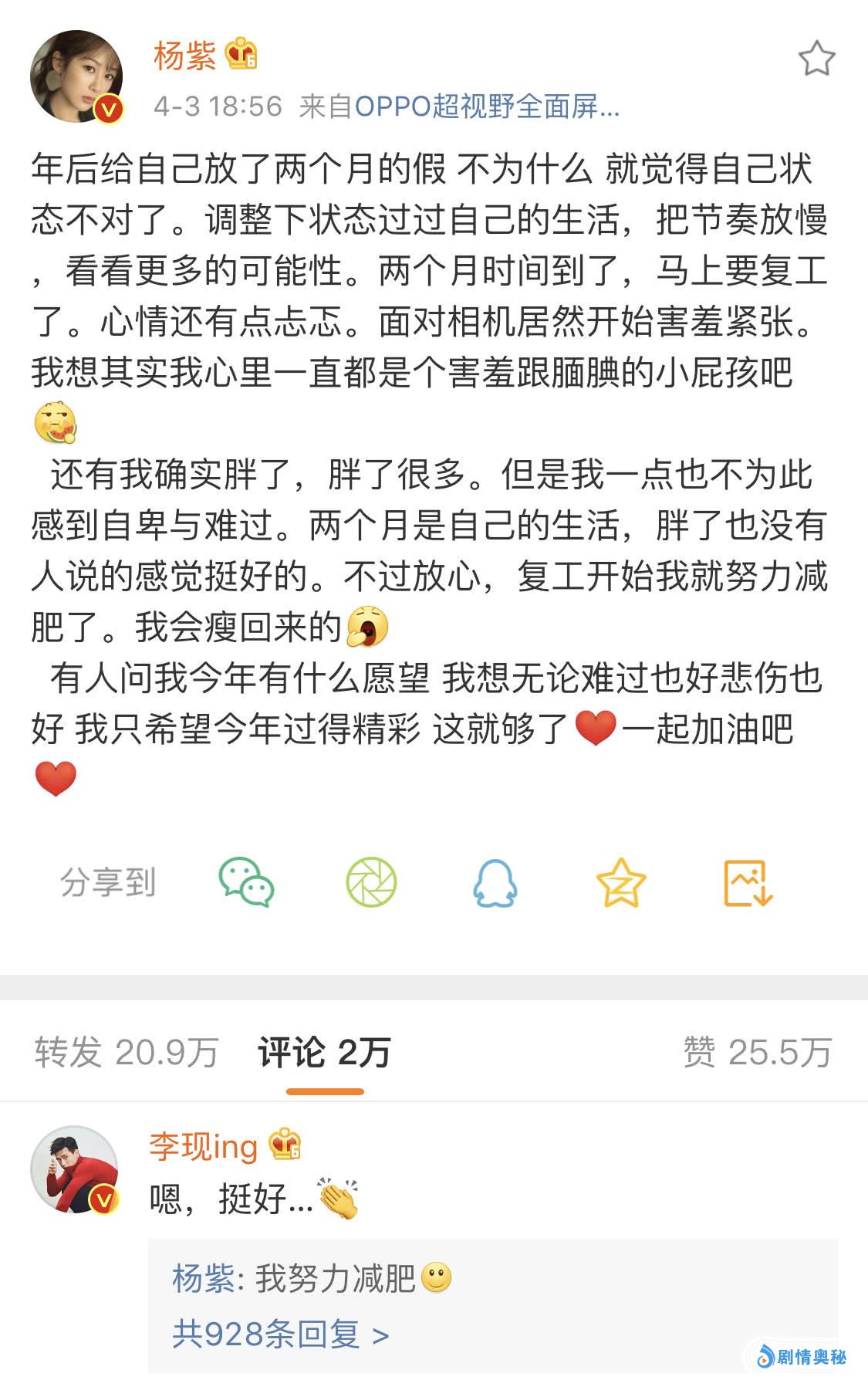Like the post via 赞 25.5万
868x1380 pixels.
[757, 1052]
